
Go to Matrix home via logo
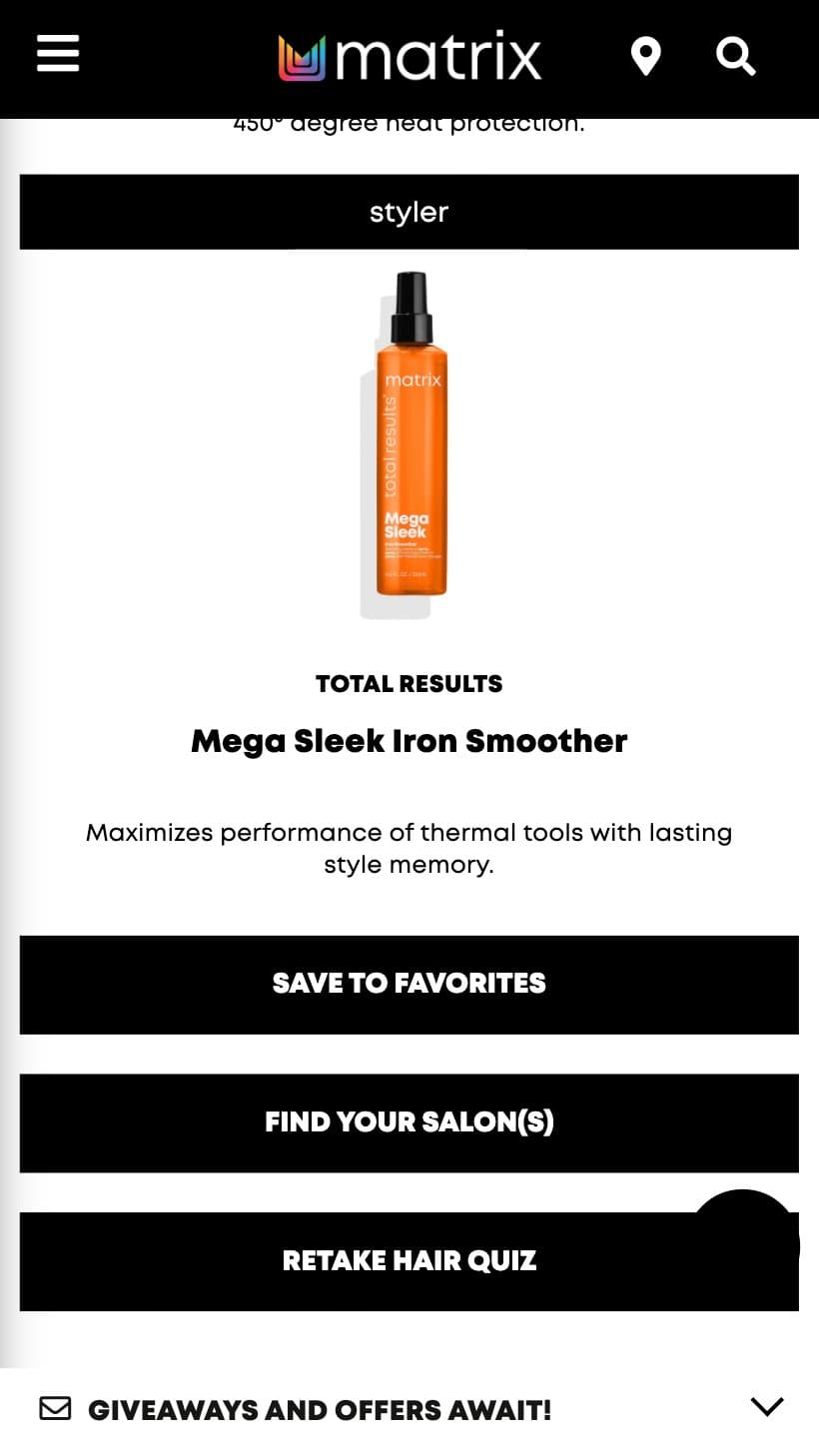coord(409,57)
